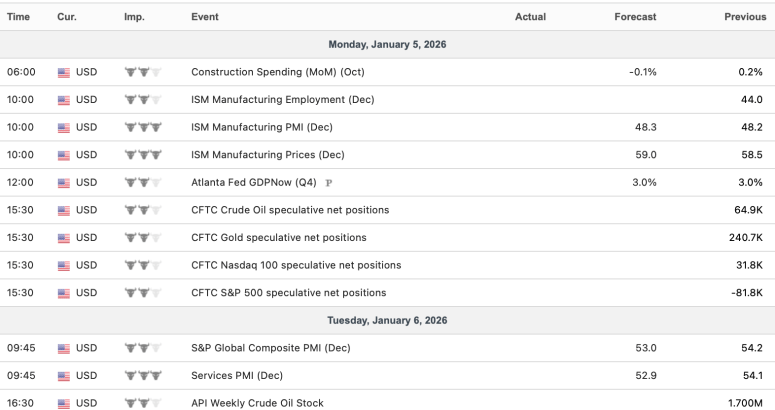Image resolution: width=775 pixels, height=410 pixels.
Task: Open CFTC Gold speculative net positions
Action: pyautogui.click(x=278, y=238)
